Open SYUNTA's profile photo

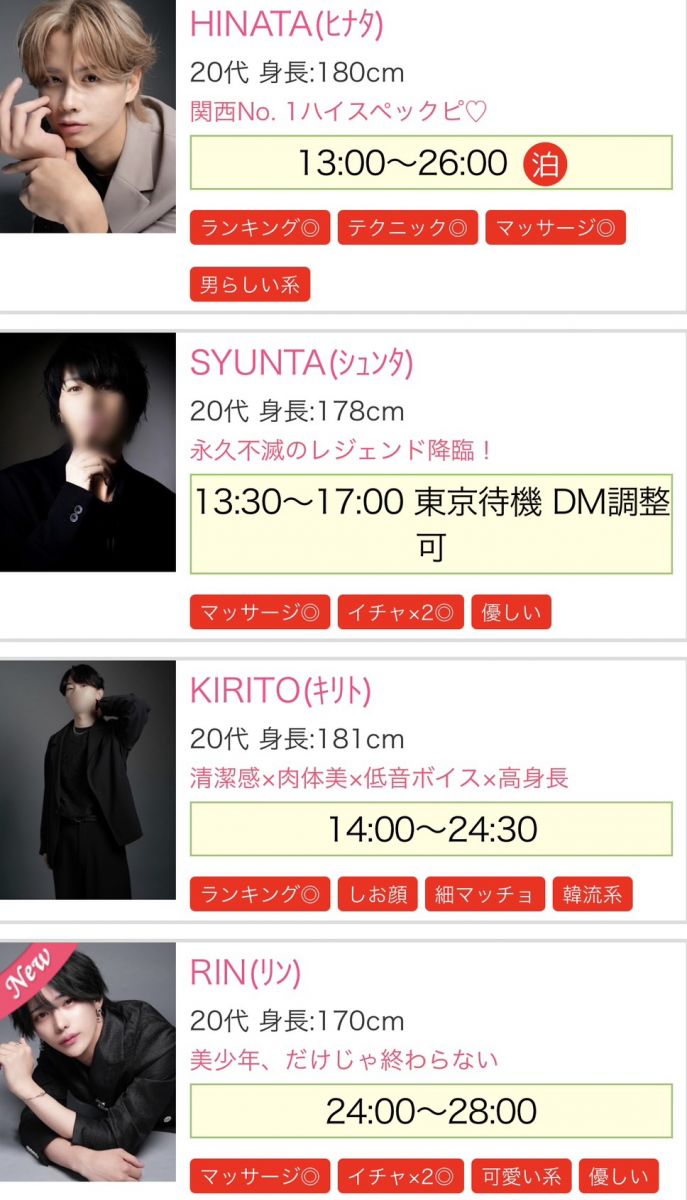[88, 452]
